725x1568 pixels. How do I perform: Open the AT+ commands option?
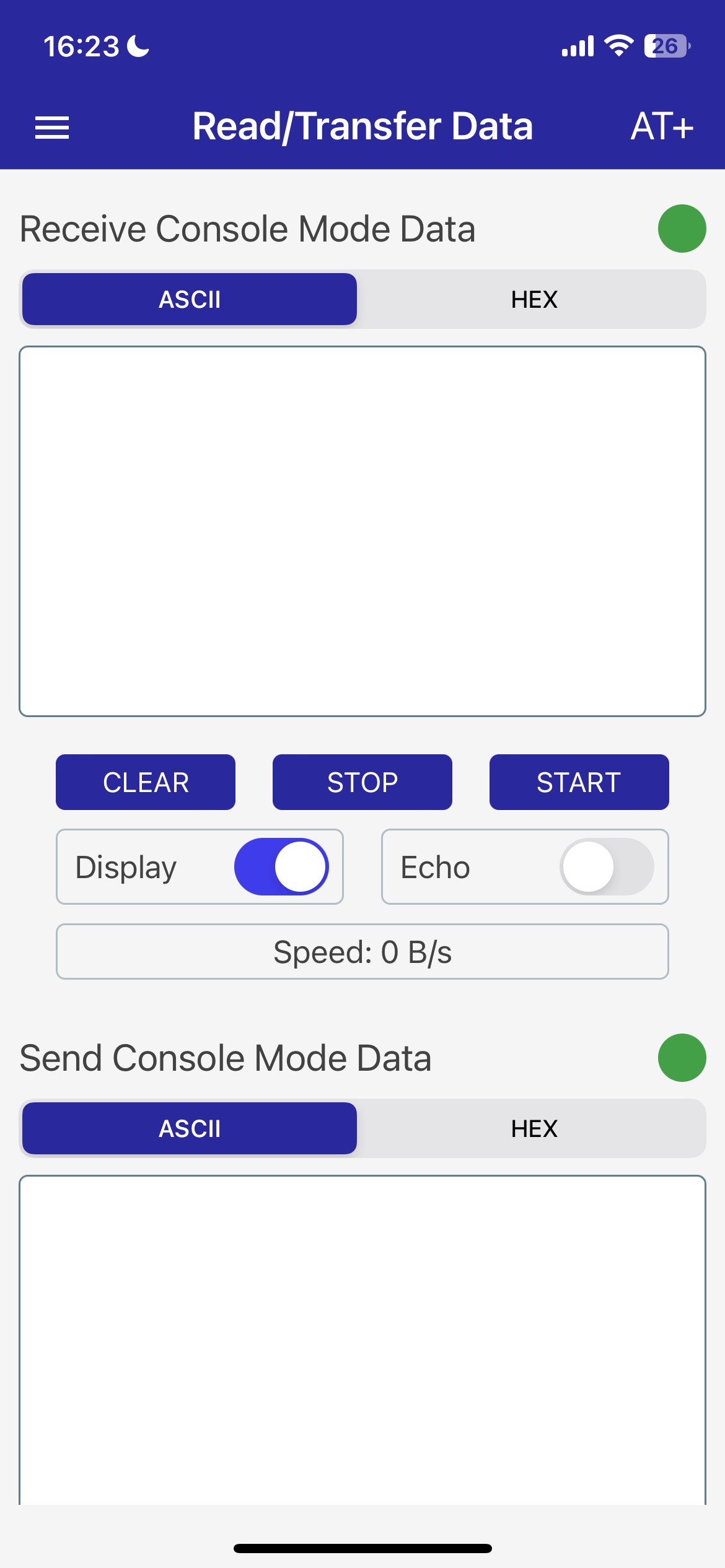[661, 126]
